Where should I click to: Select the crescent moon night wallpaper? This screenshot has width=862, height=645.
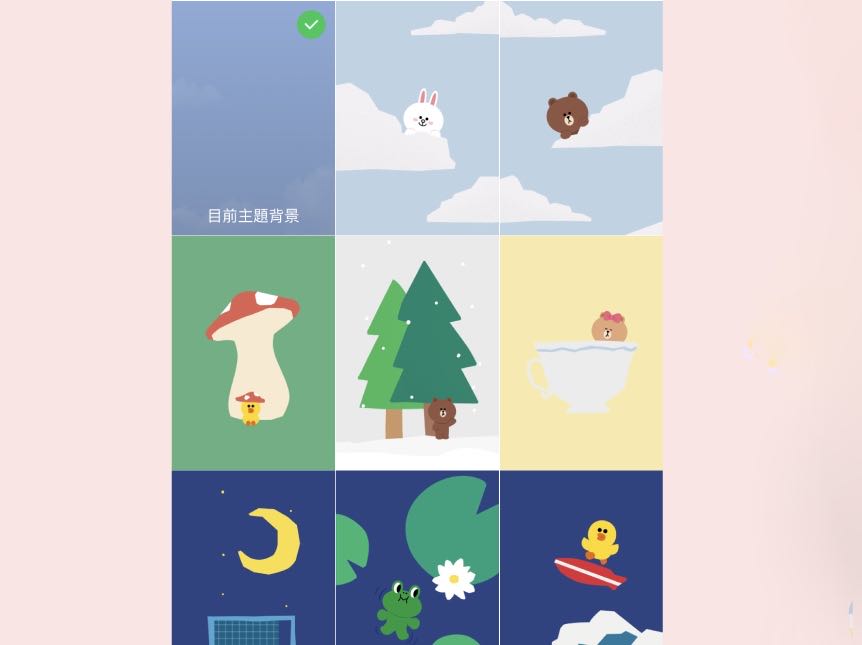coord(253,558)
